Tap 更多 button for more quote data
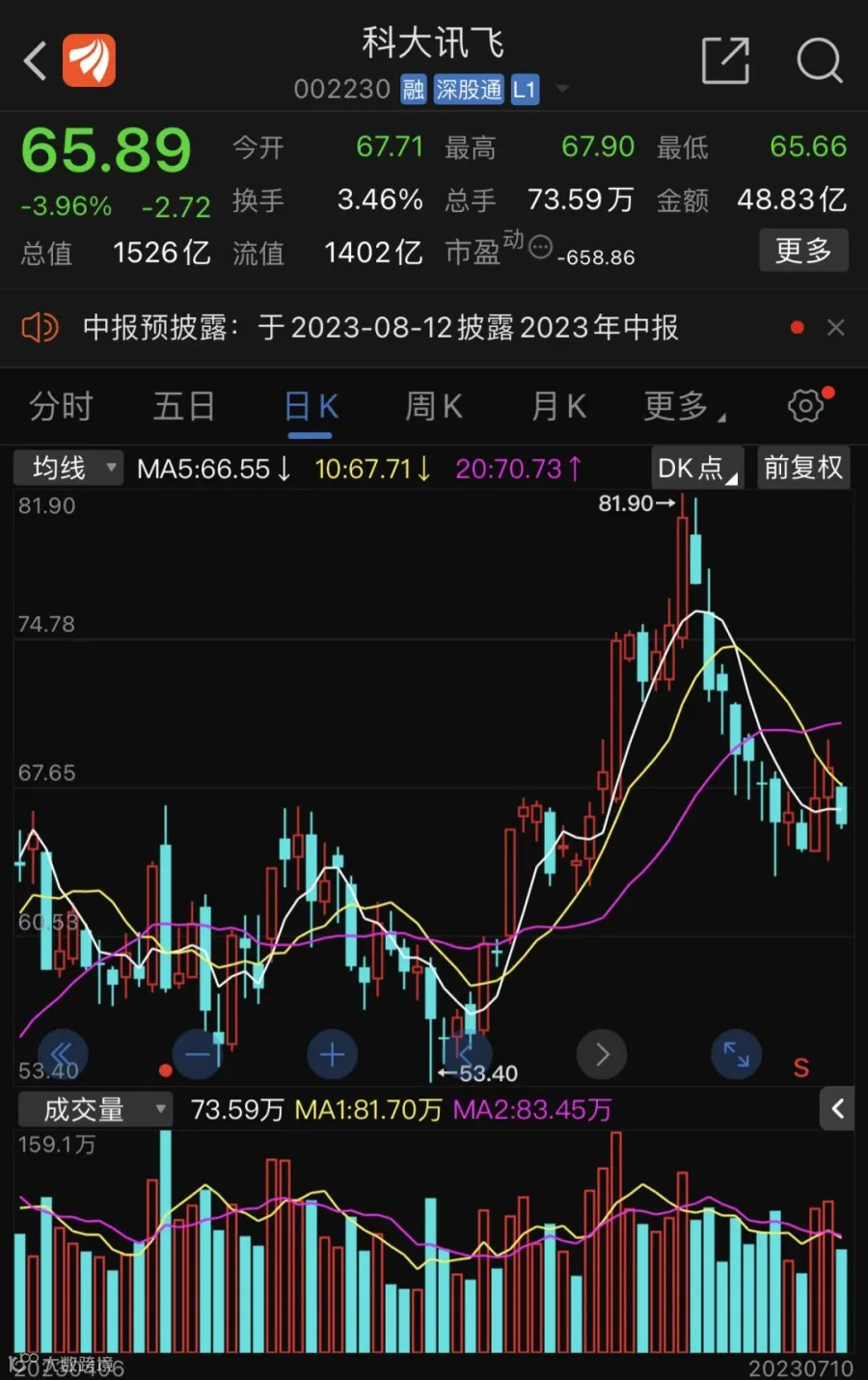This screenshot has height=1380, width=868. 802,251
